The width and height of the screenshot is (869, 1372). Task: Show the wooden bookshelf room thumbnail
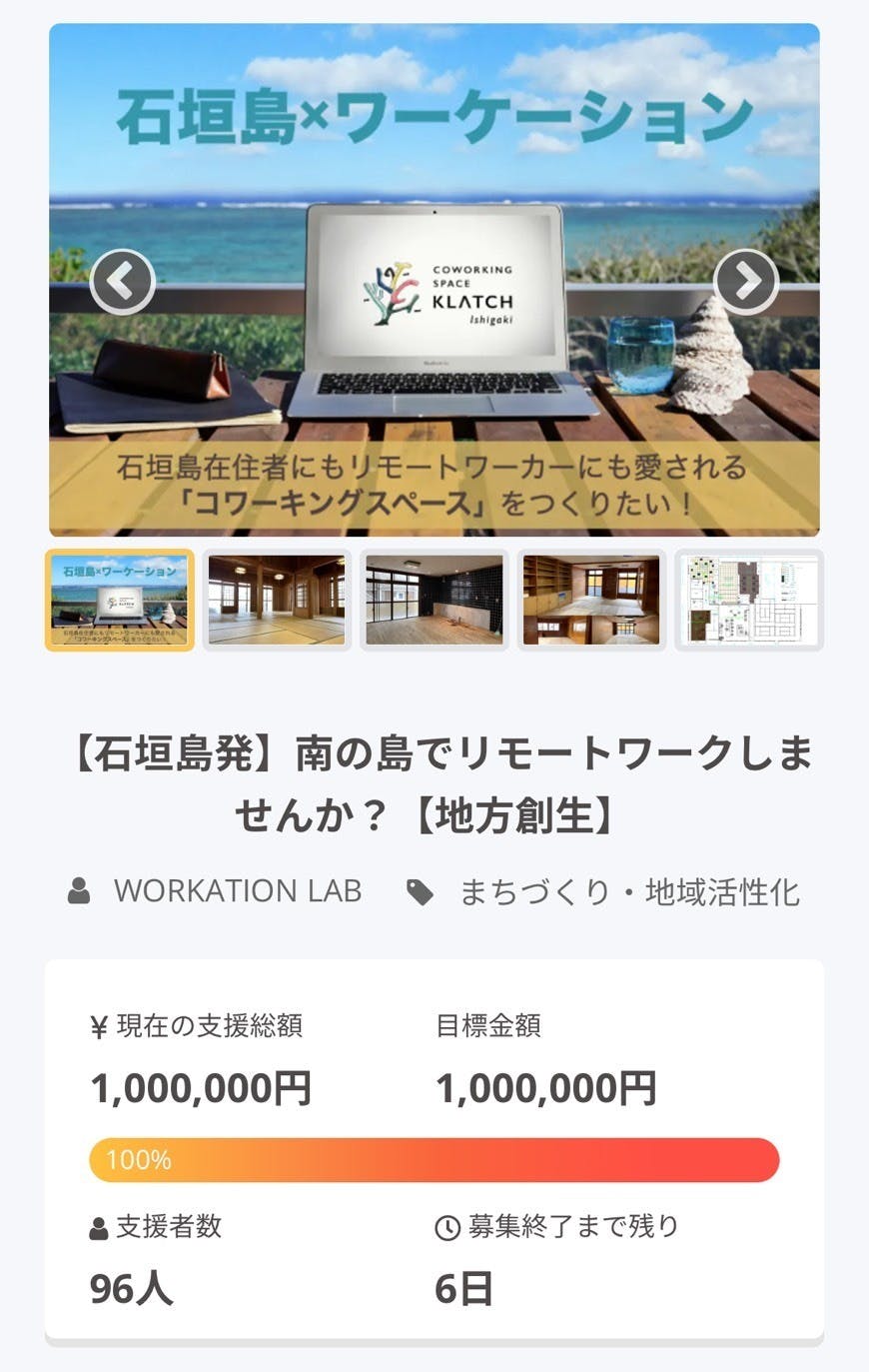[591, 600]
